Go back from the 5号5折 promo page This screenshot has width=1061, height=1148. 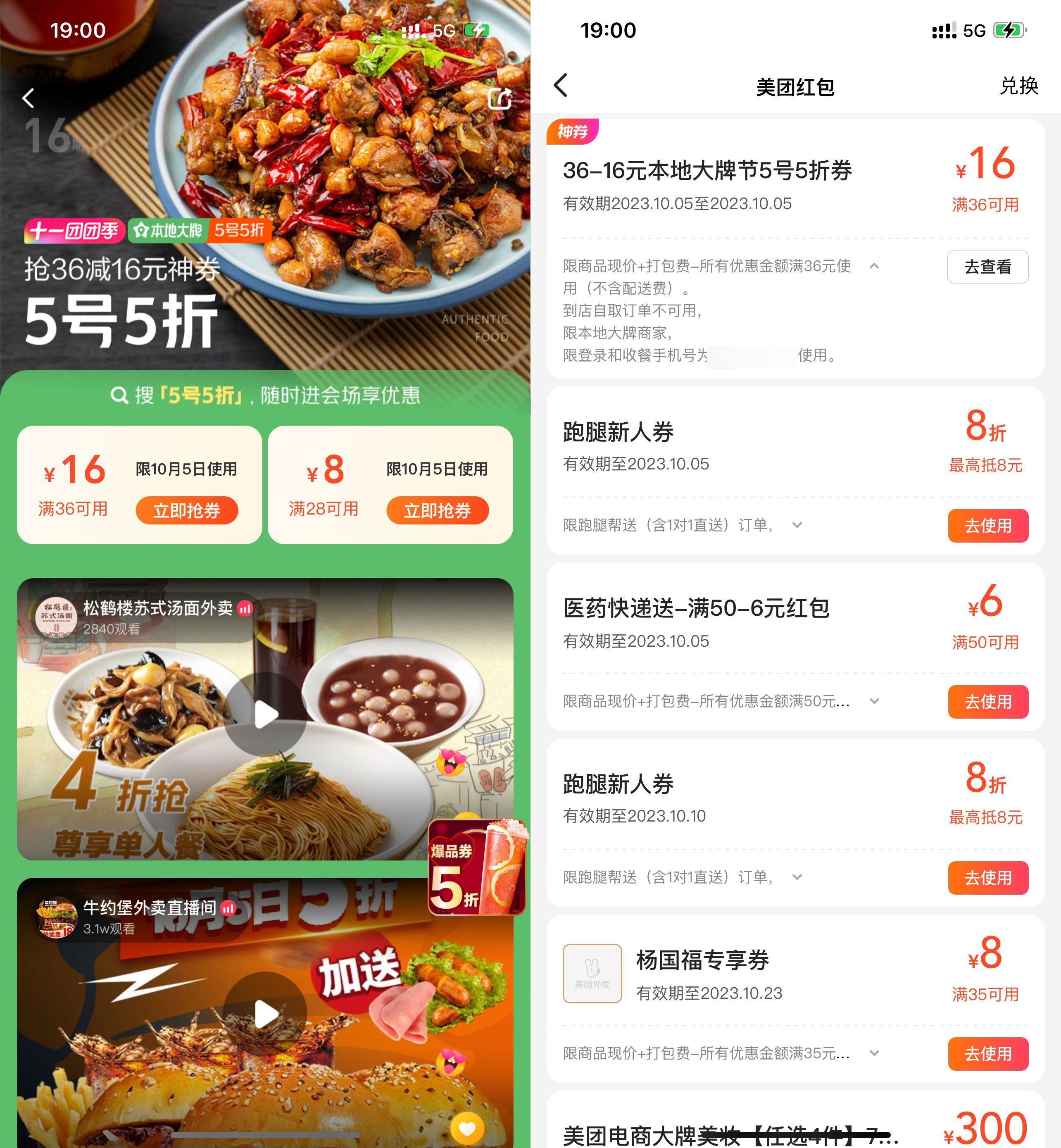(x=28, y=98)
